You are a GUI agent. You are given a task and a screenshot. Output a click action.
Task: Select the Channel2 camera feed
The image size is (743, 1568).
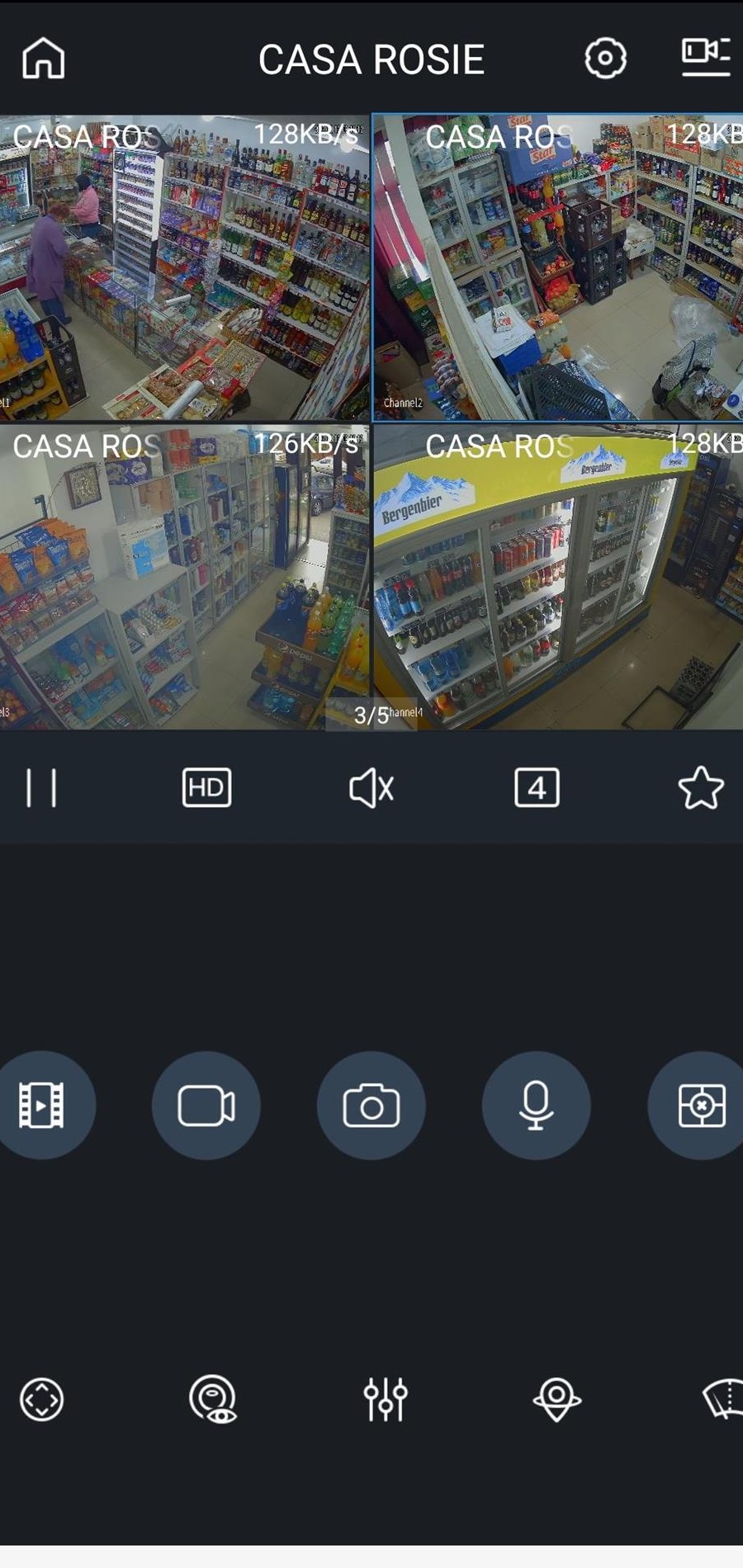(557, 268)
